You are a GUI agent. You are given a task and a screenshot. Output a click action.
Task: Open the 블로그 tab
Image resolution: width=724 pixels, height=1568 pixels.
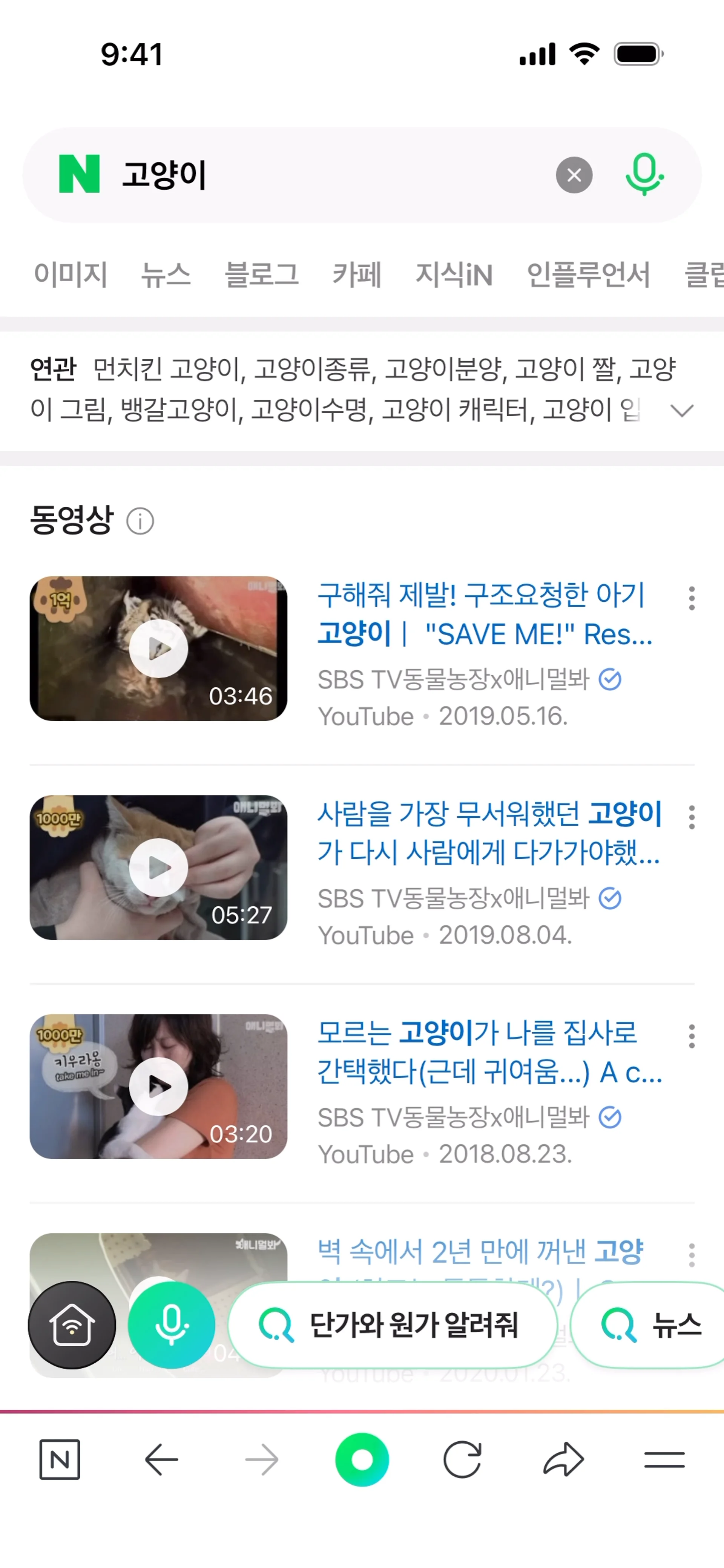tap(261, 274)
